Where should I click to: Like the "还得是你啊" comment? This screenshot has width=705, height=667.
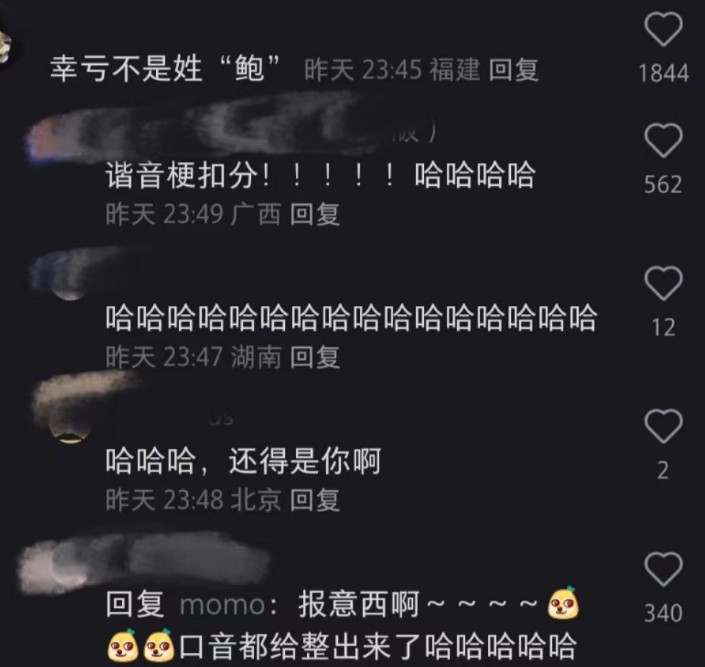click(x=663, y=428)
